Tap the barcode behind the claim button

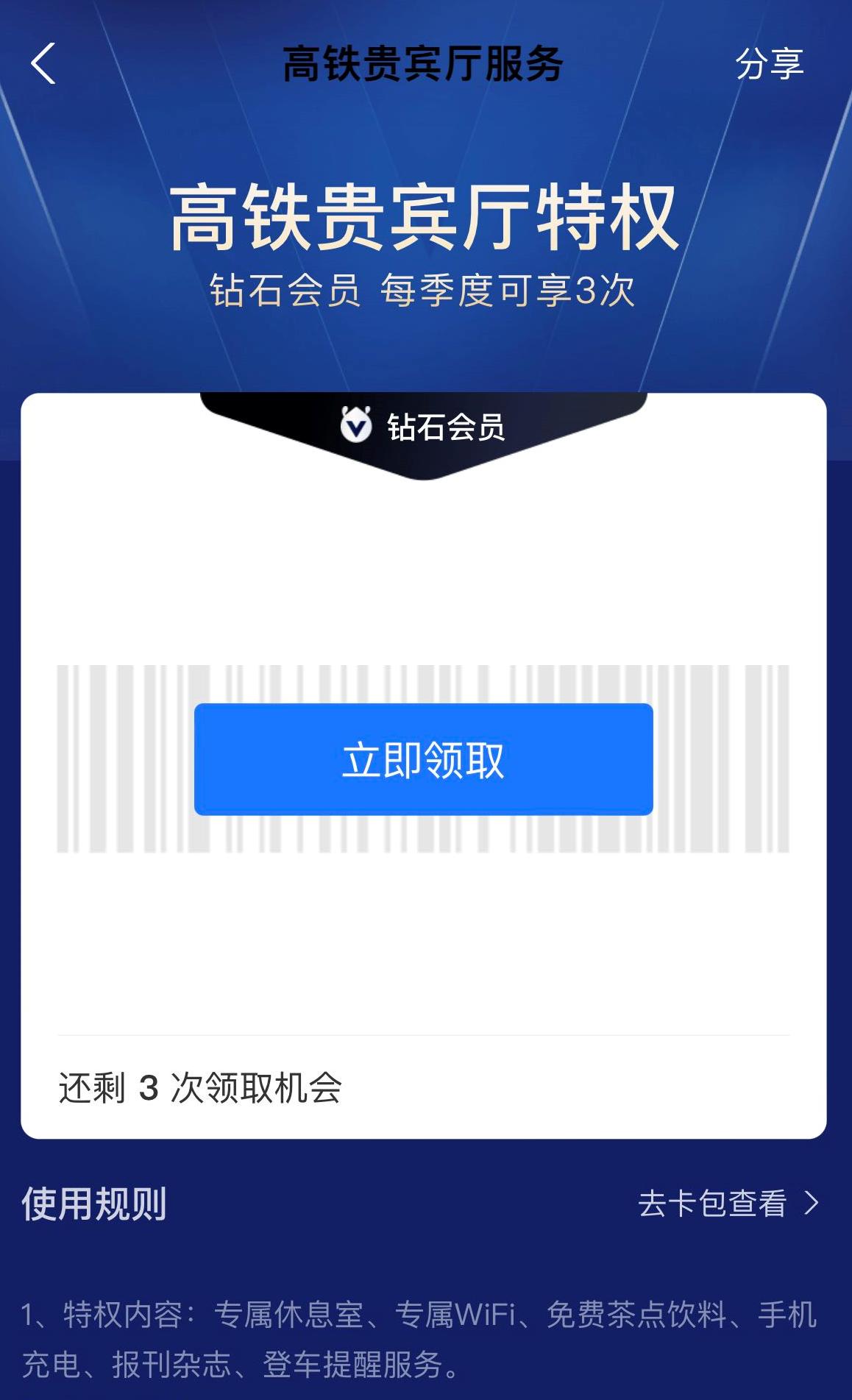click(x=425, y=684)
